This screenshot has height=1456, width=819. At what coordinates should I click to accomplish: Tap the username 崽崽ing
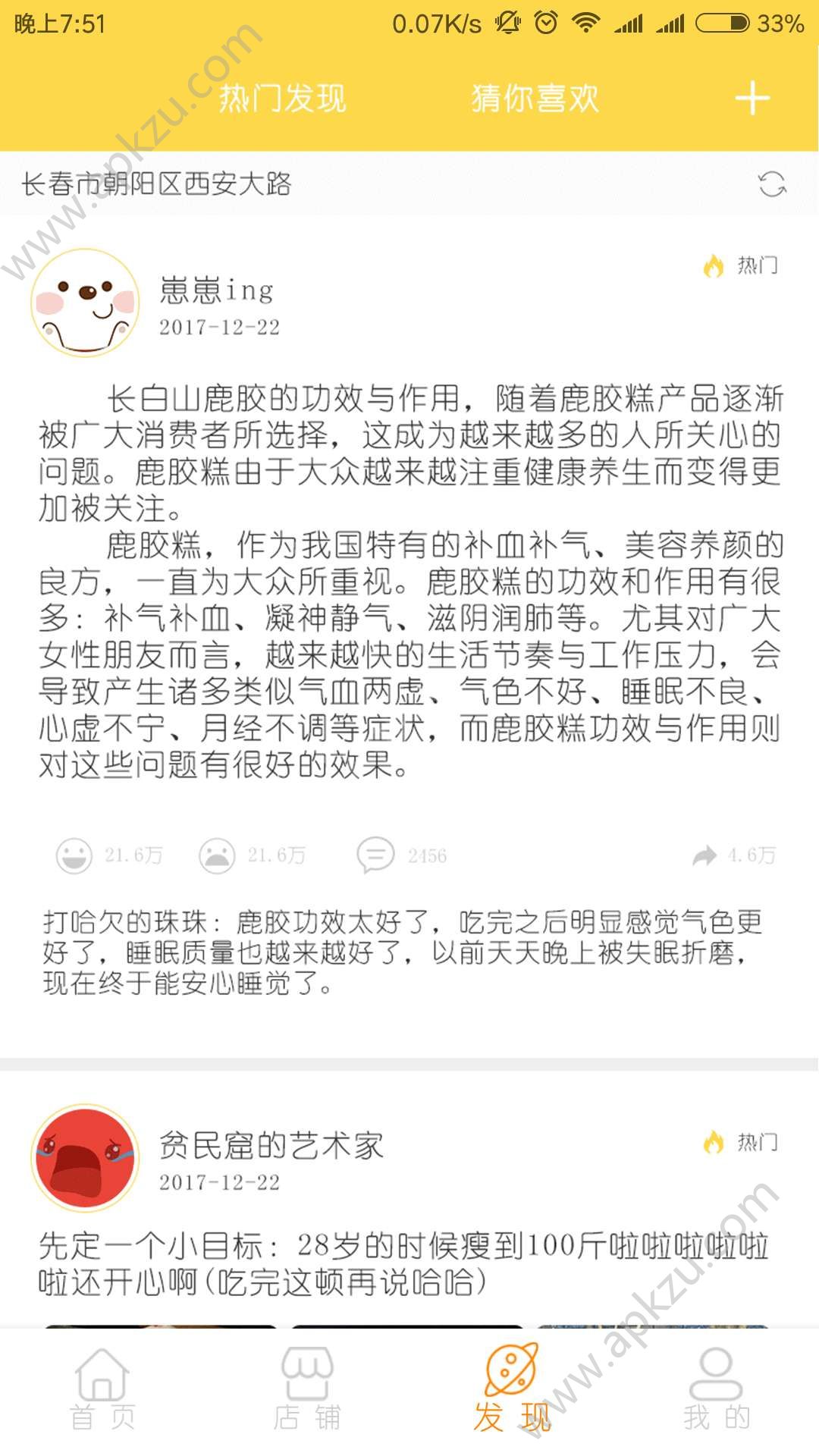click(x=218, y=288)
